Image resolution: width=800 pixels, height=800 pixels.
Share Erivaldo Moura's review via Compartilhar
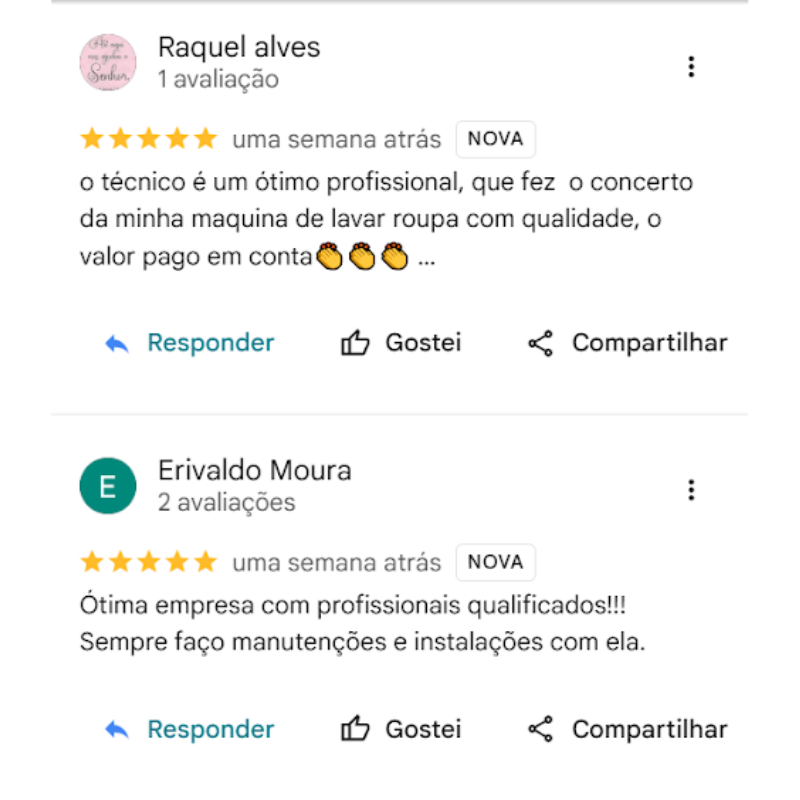pos(627,729)
